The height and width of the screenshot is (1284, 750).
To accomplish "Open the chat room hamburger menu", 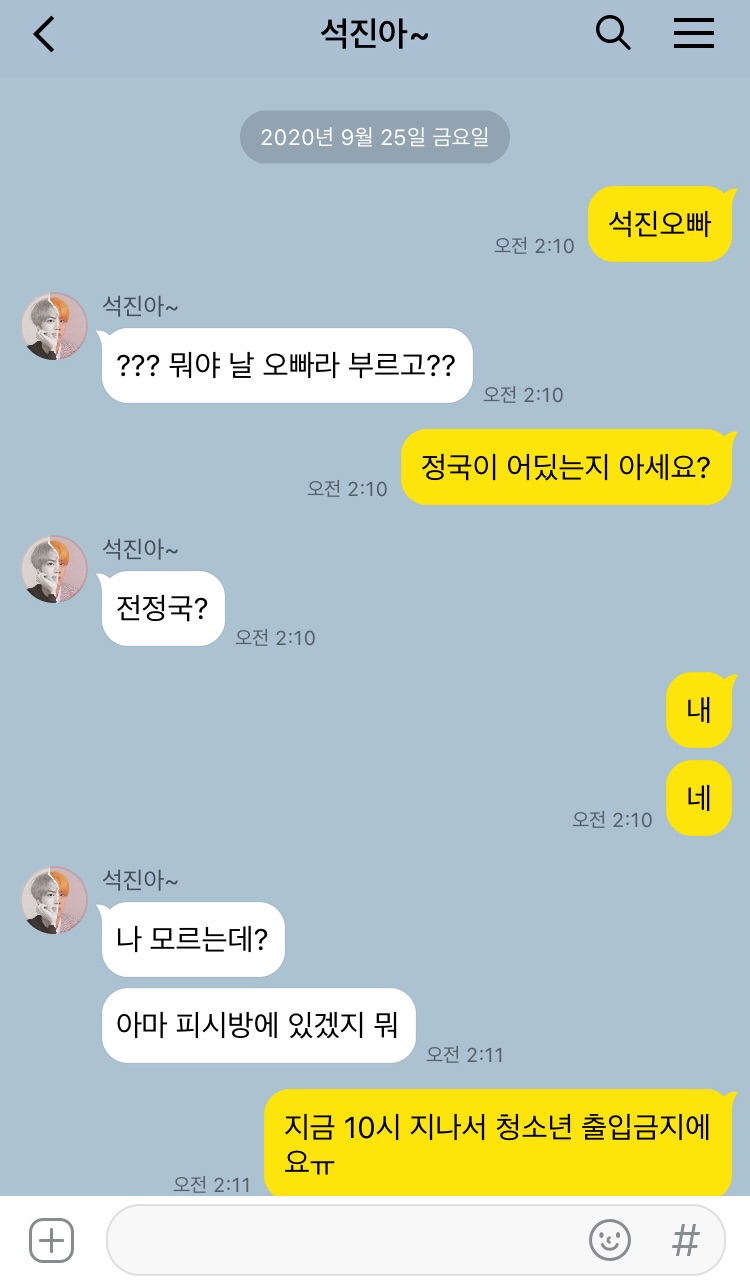I will pyautogui.click(x=693, y=35).
